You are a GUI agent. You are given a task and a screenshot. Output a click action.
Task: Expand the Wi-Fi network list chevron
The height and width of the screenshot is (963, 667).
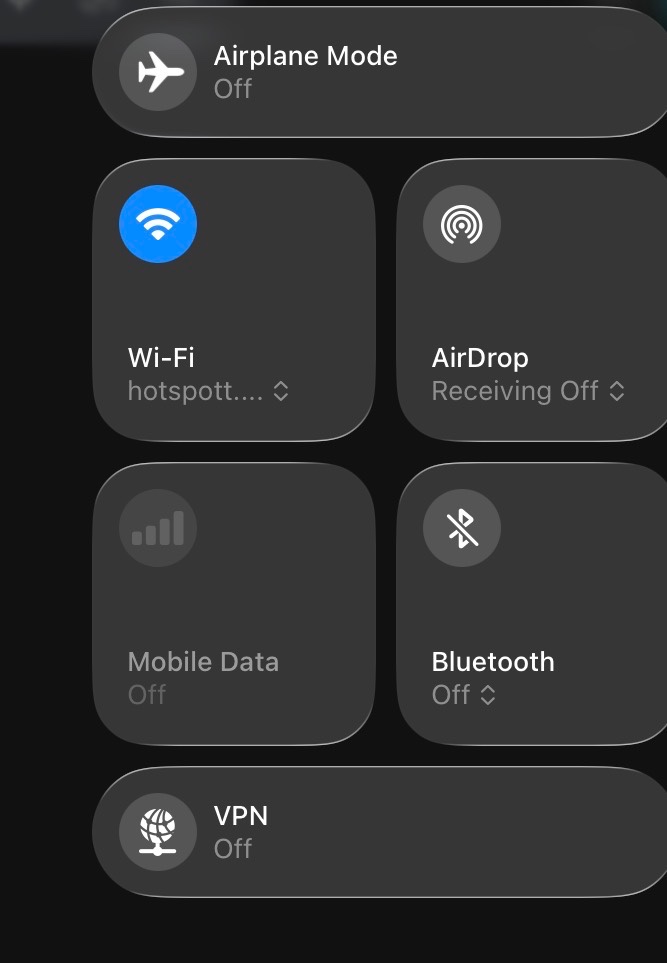pos(281,391)
